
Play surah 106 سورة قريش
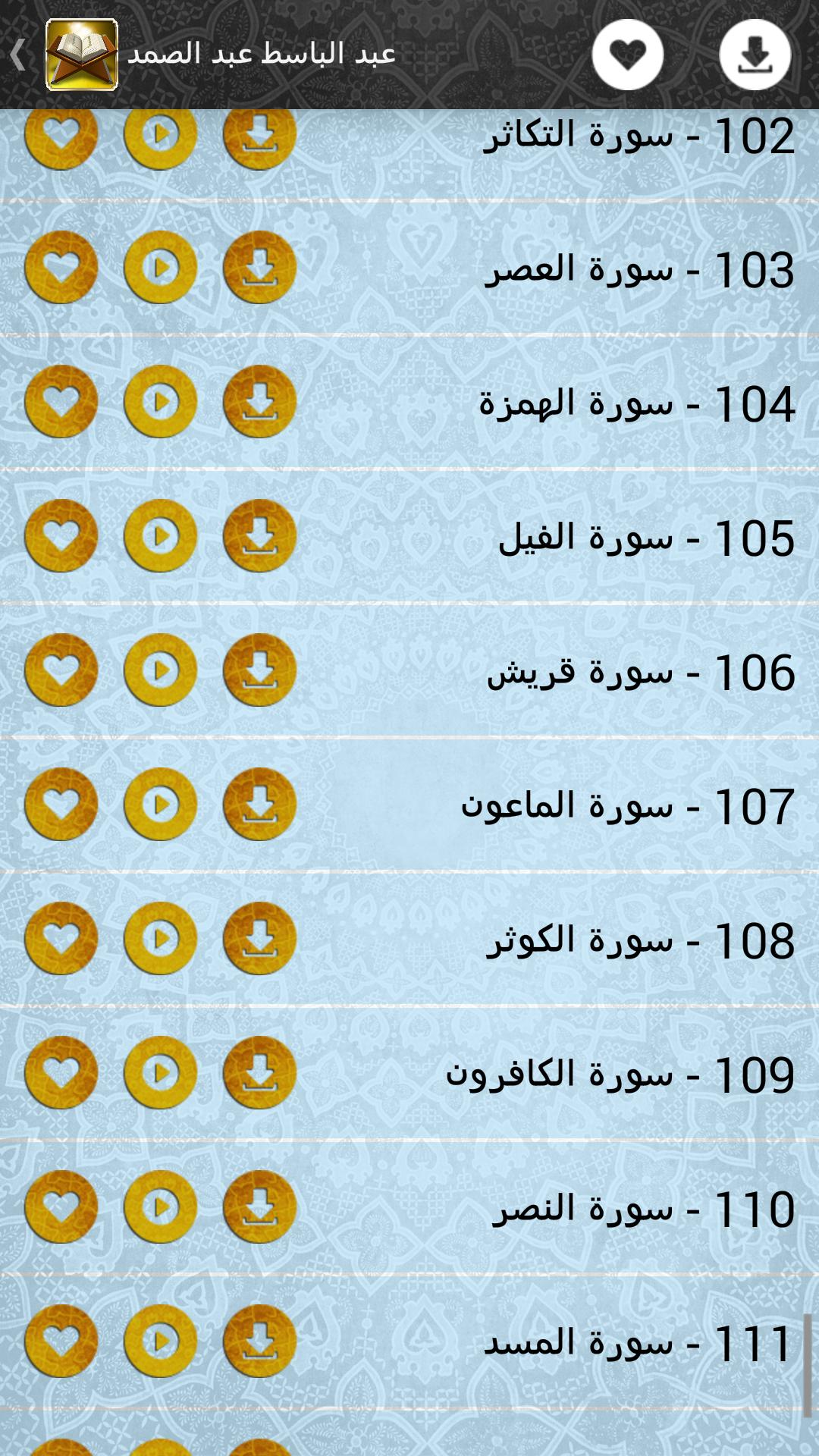tap(160, 670)
